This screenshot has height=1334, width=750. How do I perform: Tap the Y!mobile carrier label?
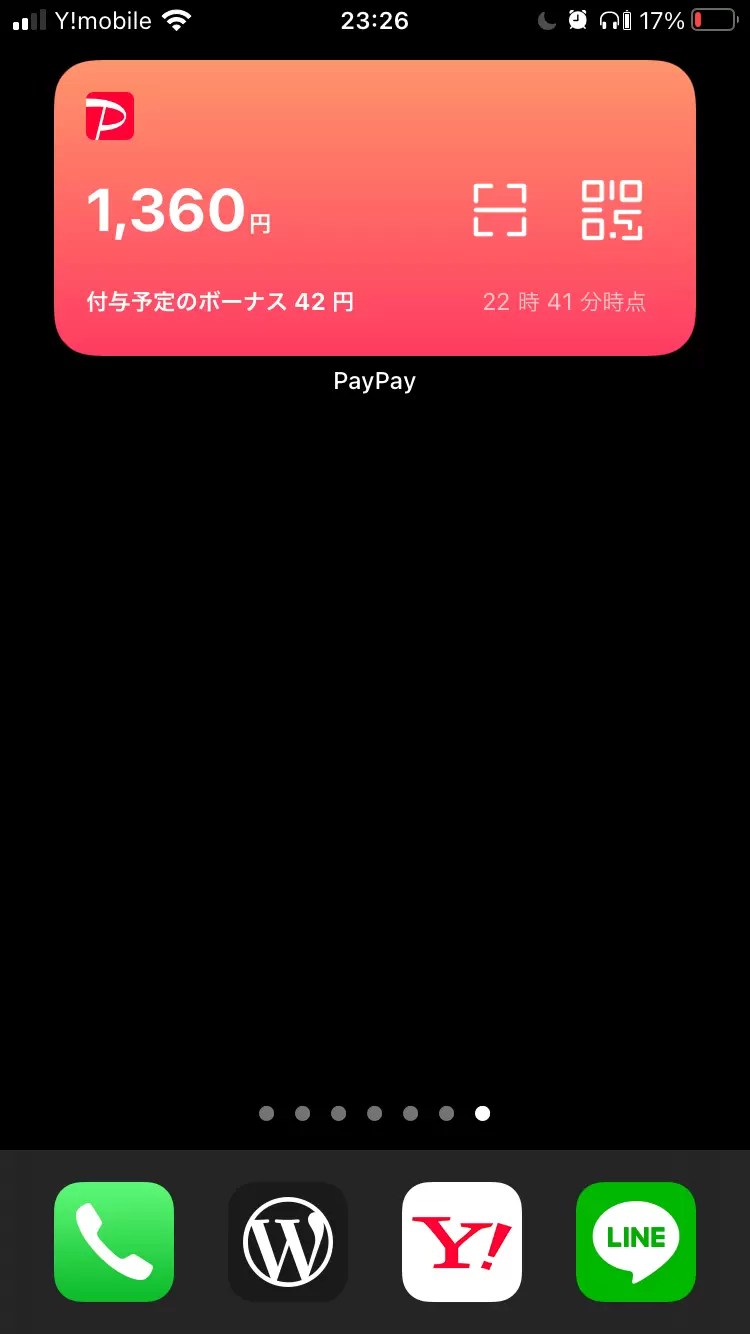tap(101, 19)
